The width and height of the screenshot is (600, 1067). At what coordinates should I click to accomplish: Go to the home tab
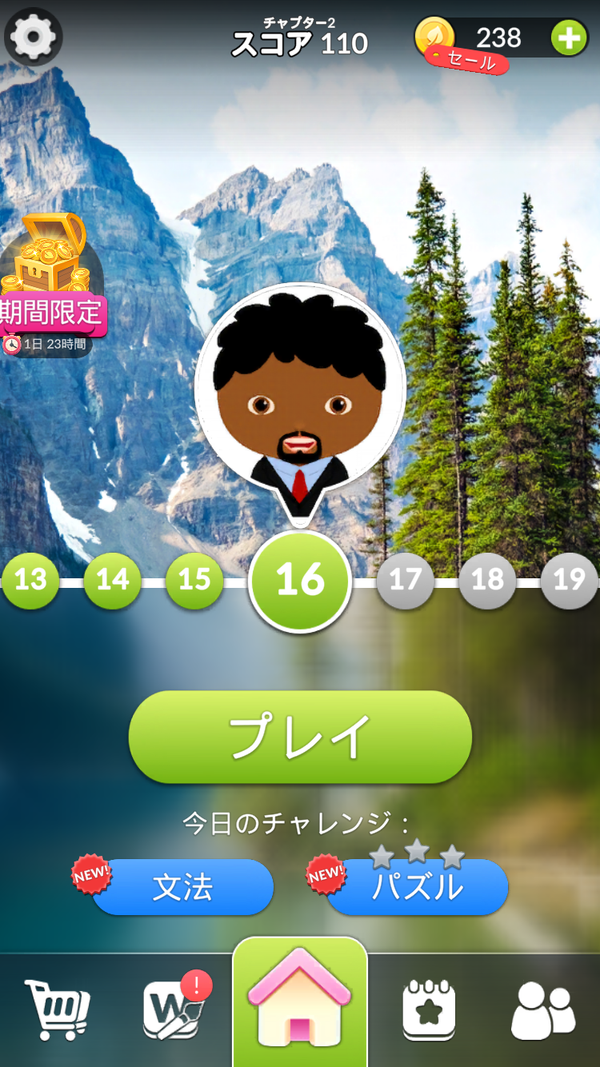click(x=300, y=1002)
